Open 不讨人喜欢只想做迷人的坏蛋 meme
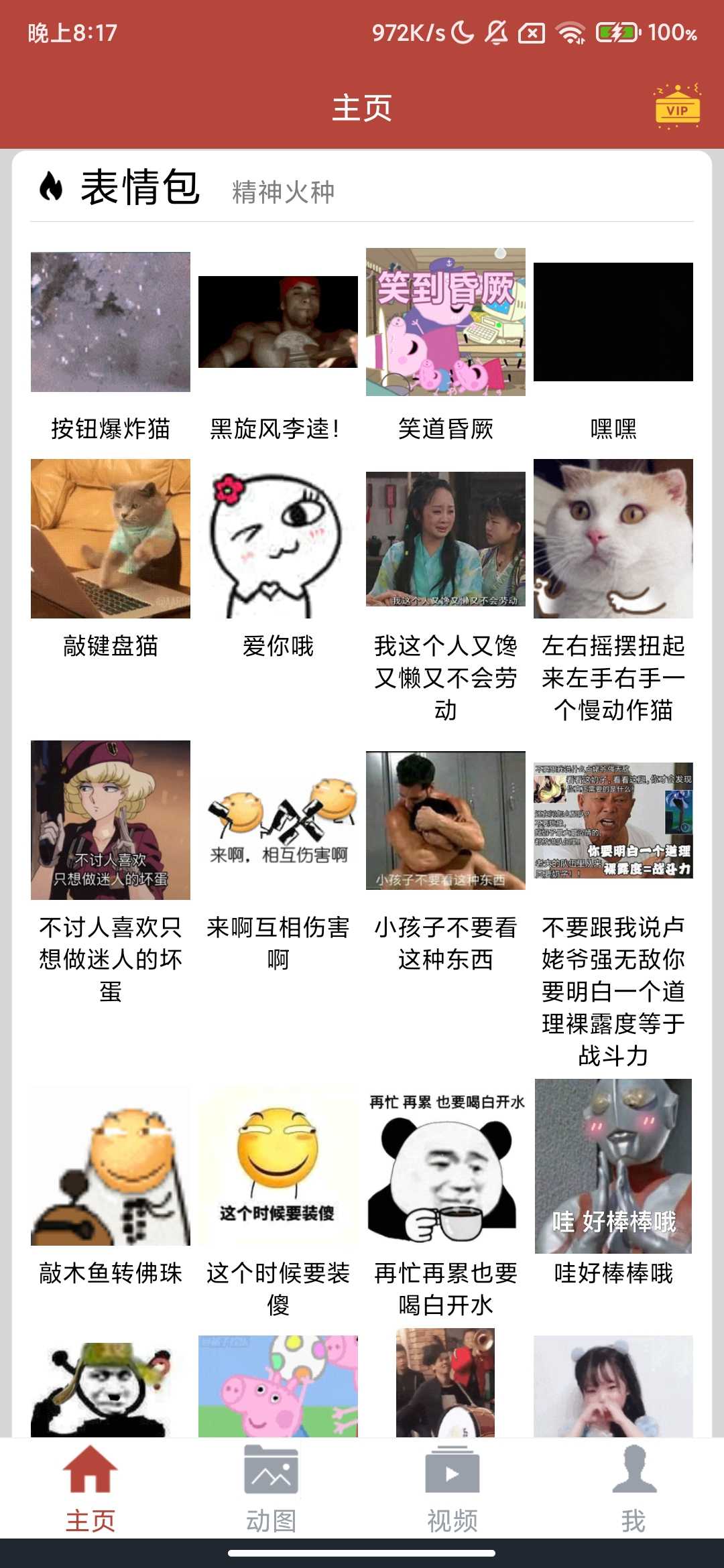724x1568 pixels. 111,820
